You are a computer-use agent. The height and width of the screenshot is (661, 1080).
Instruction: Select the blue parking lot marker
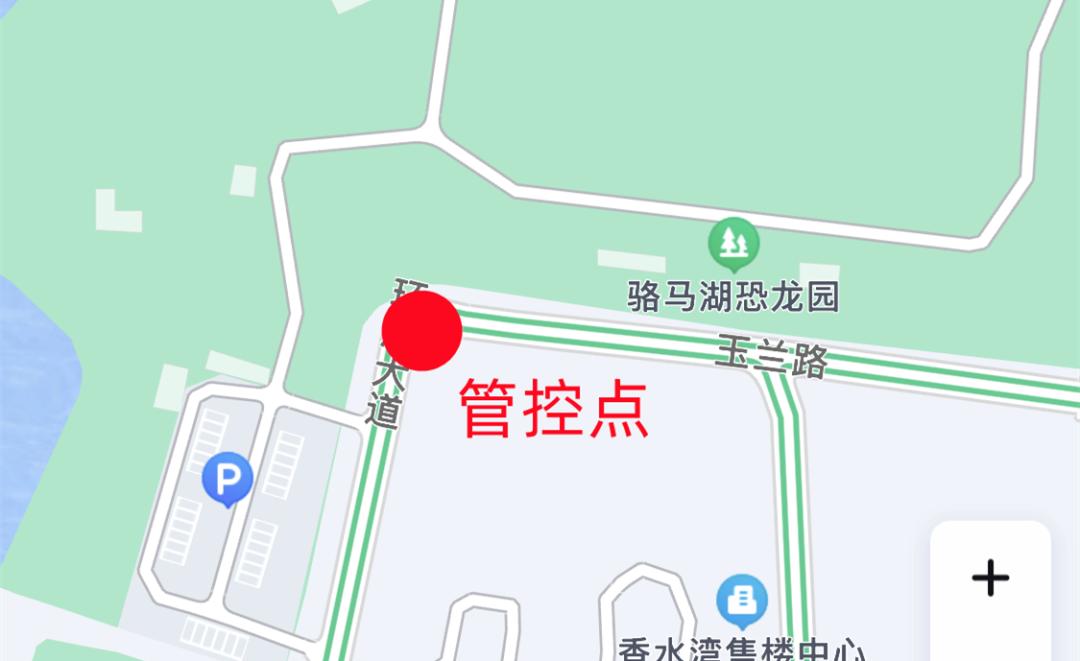click(227, 478)
